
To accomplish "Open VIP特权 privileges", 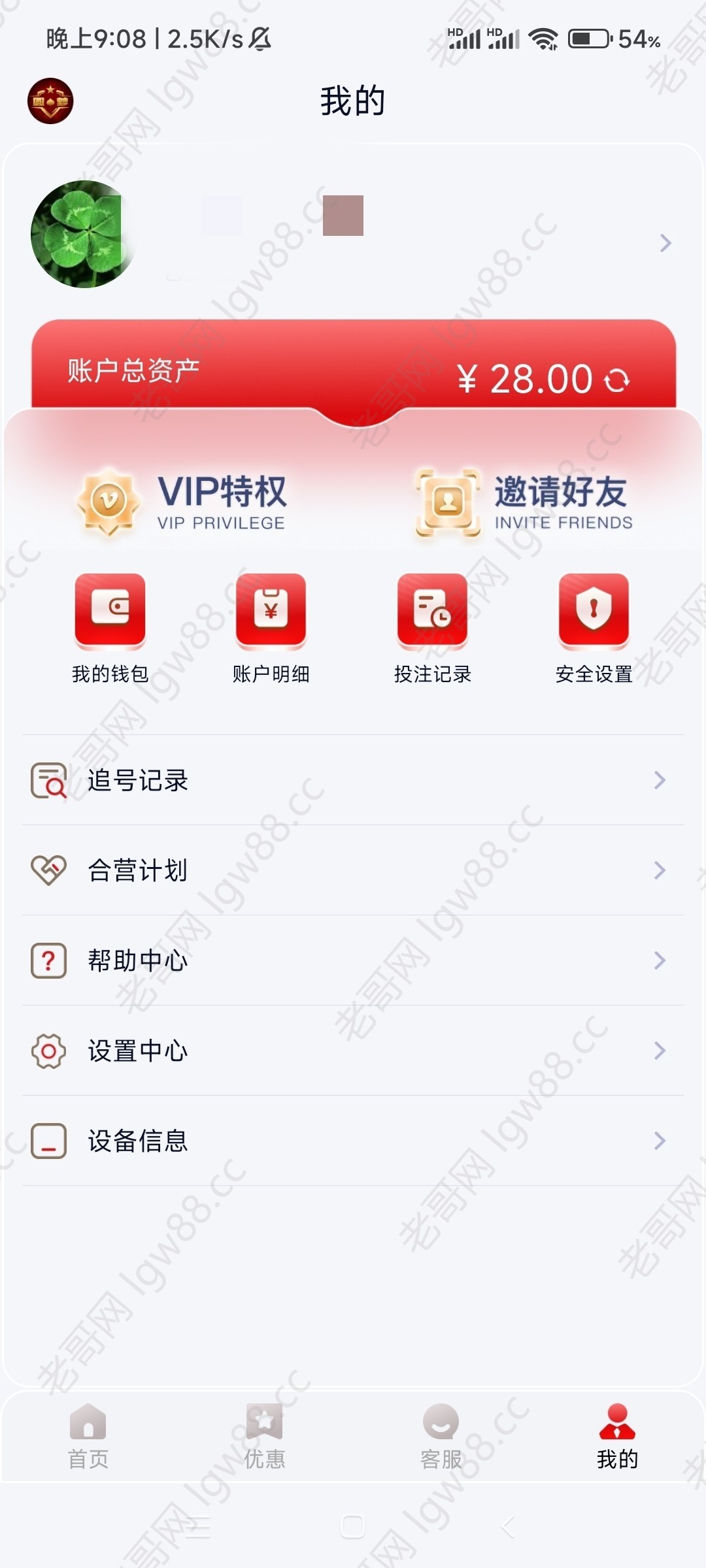I will coord(183,502).
